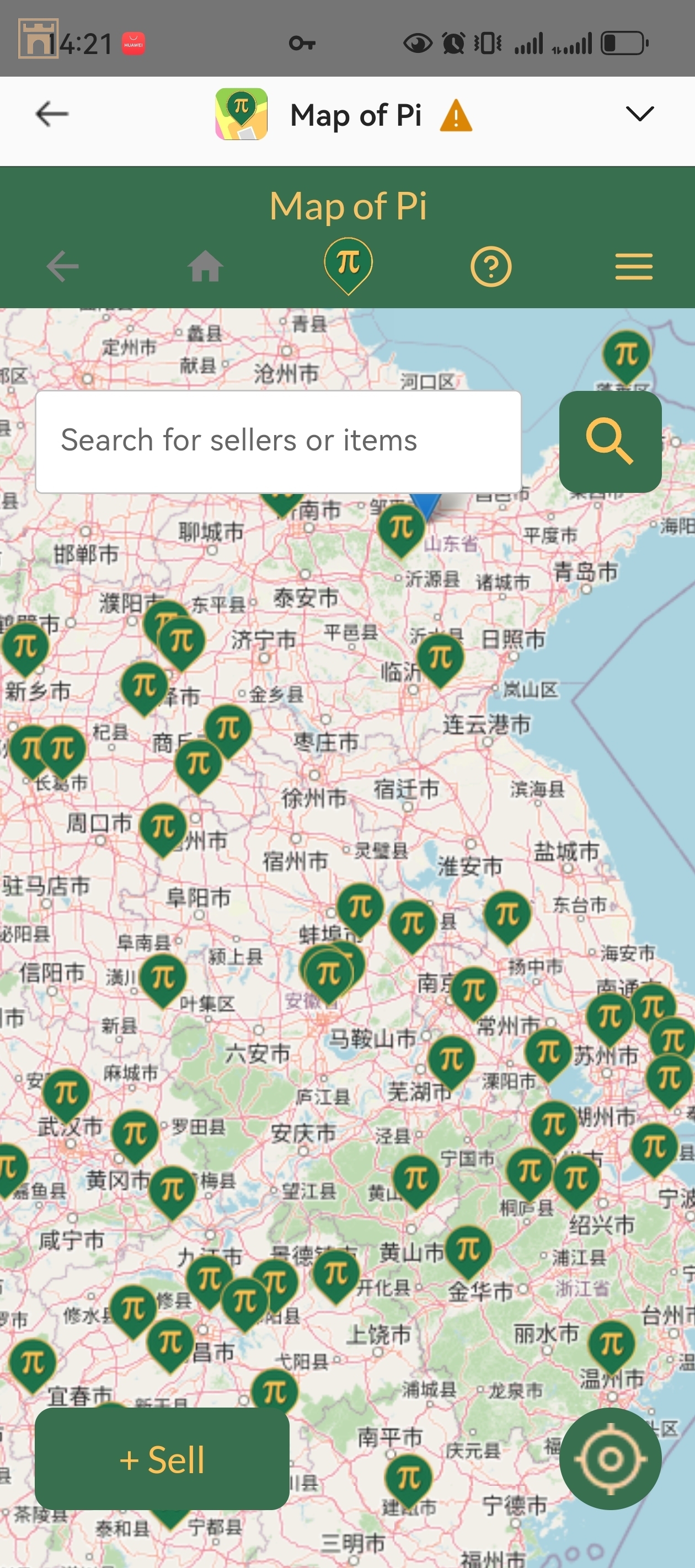This screenshot has width=695, height=1568.
Task: Tap the seller marker near 黄山市
Action: 468,1248
